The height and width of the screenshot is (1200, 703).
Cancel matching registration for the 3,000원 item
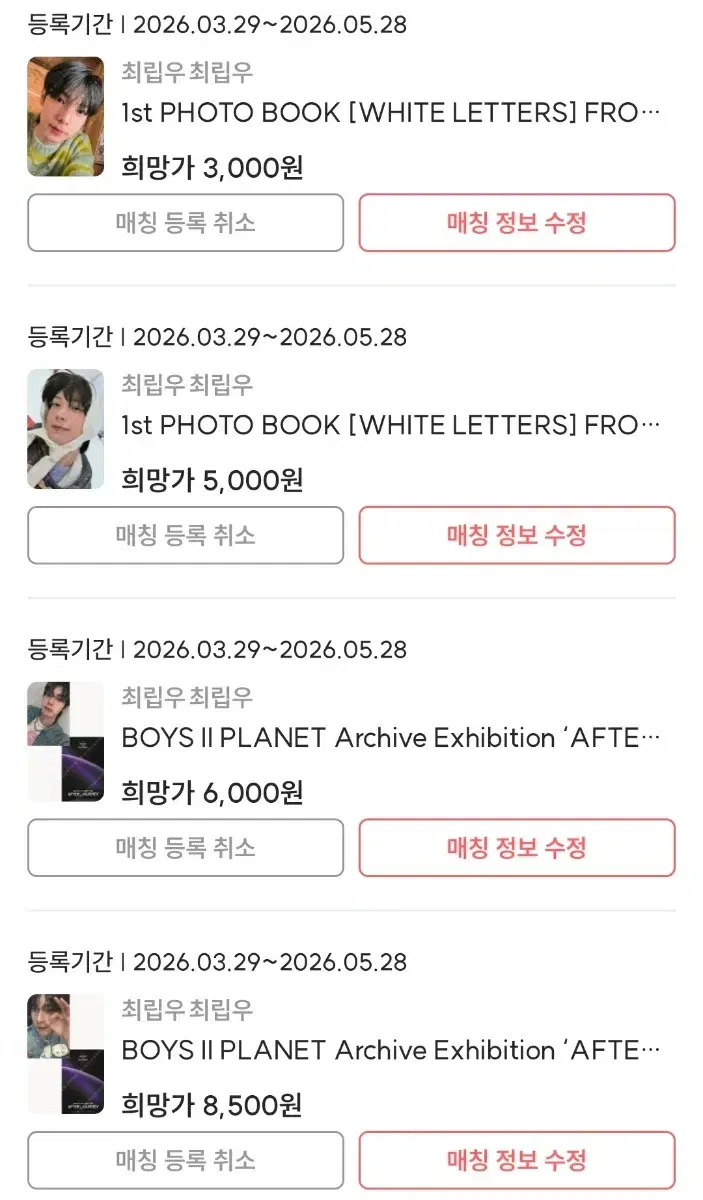point(185,222)
